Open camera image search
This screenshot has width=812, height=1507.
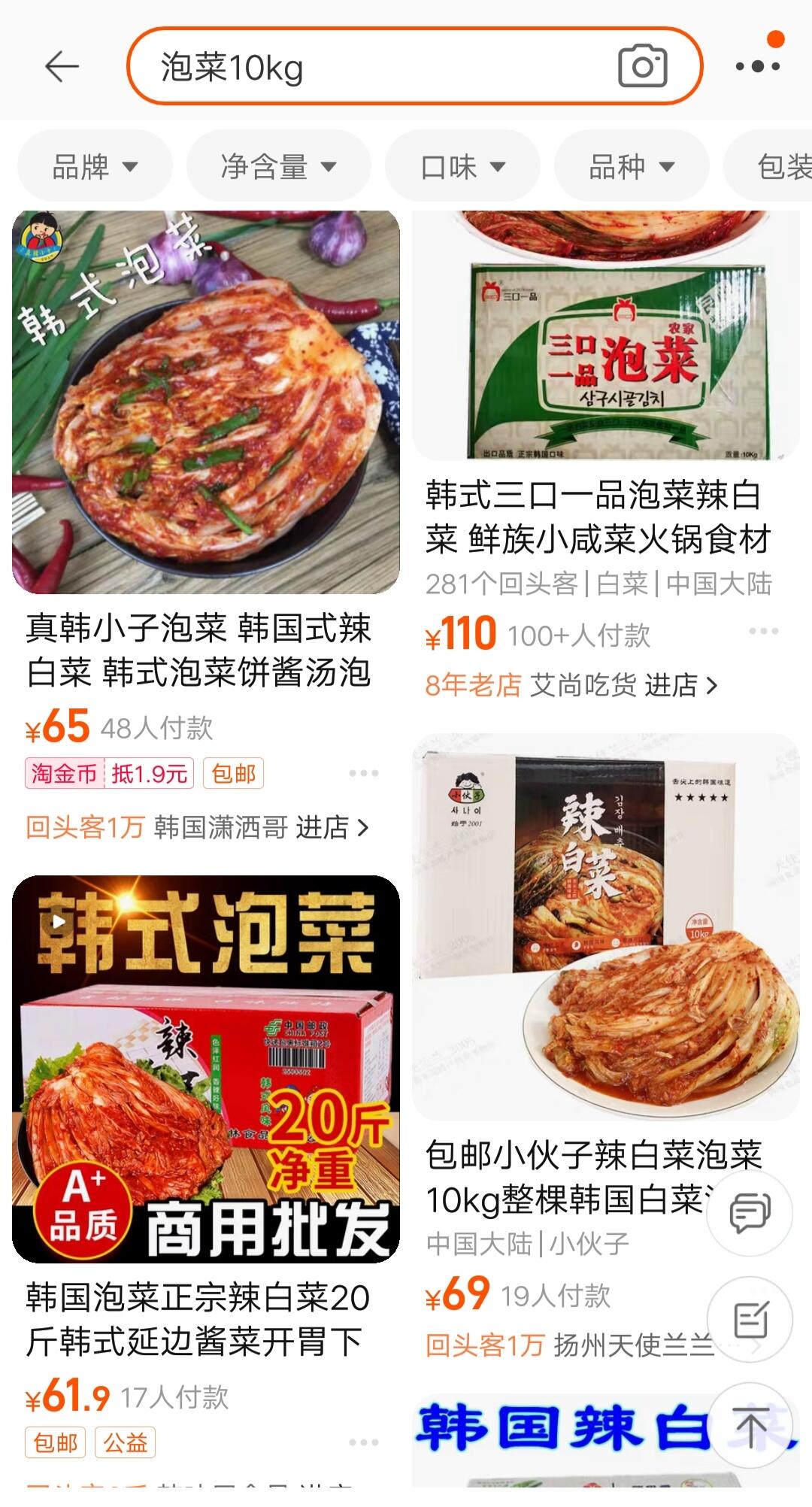(x=642, y=67)
